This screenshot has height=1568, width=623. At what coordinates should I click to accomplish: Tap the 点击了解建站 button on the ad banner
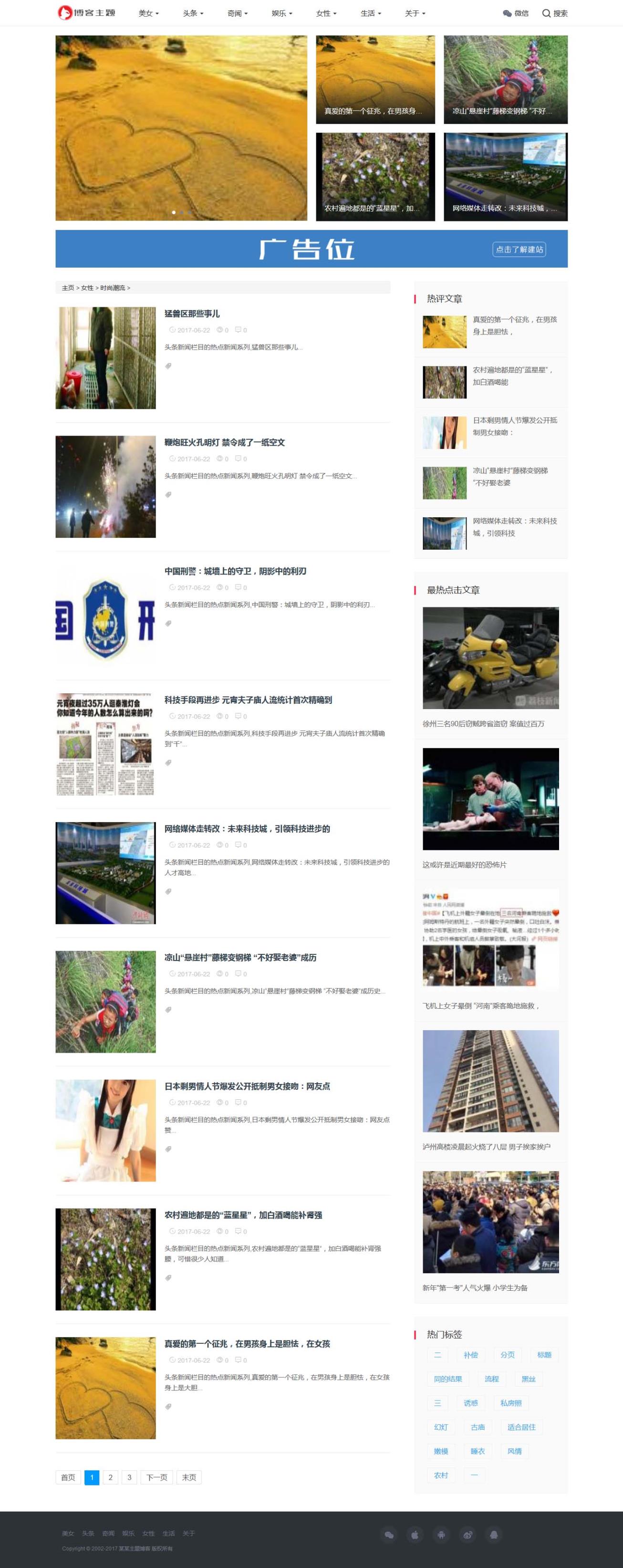point(519,249)
